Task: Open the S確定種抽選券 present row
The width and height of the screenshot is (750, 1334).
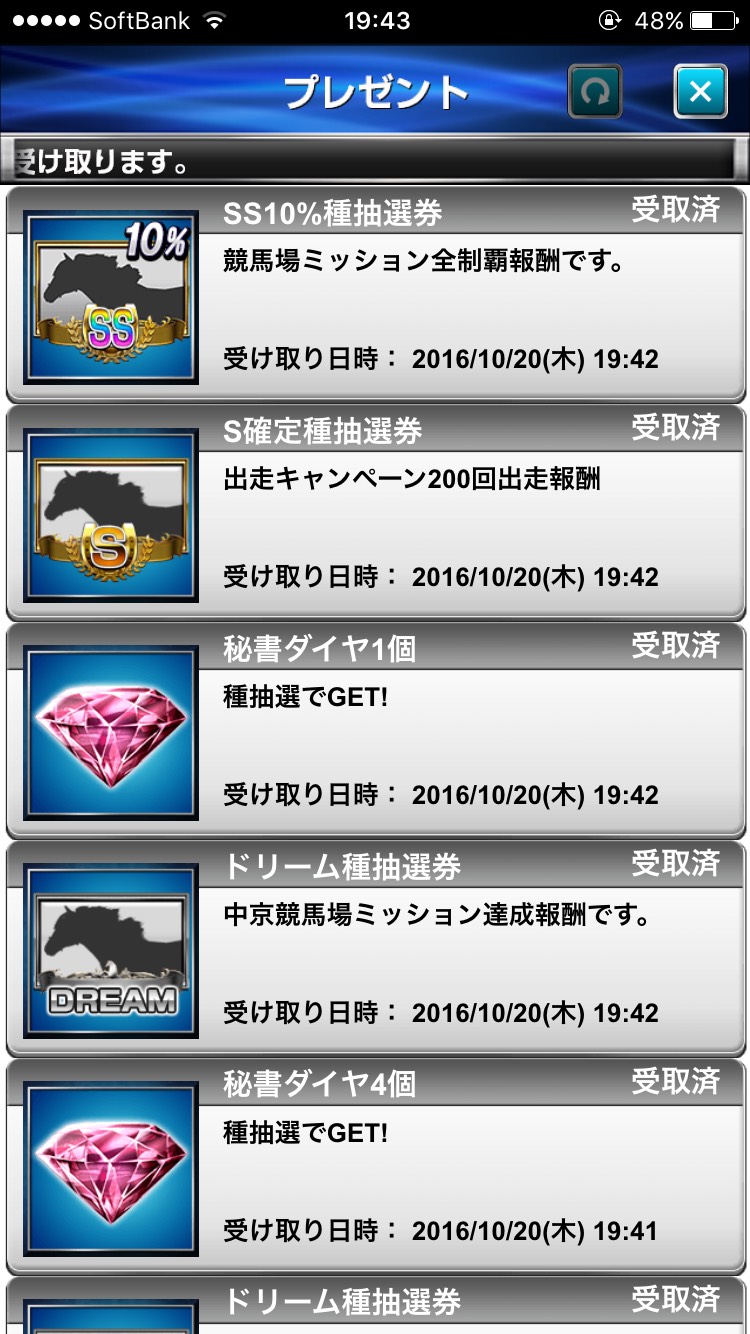Action: [375, 513]
